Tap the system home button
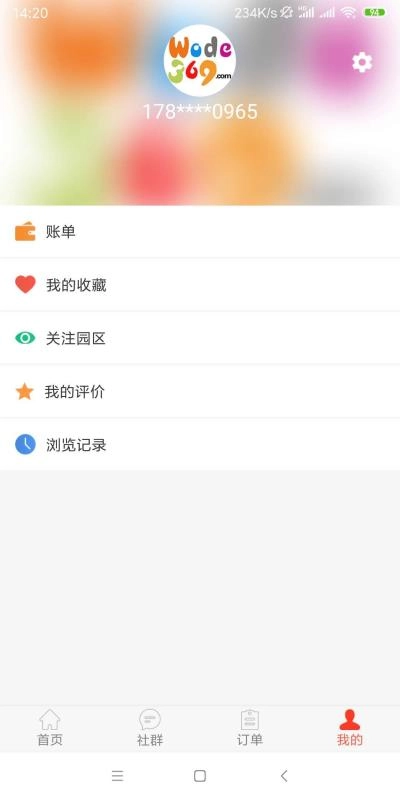The image size is (400, 800). click(x=200, y=776)
